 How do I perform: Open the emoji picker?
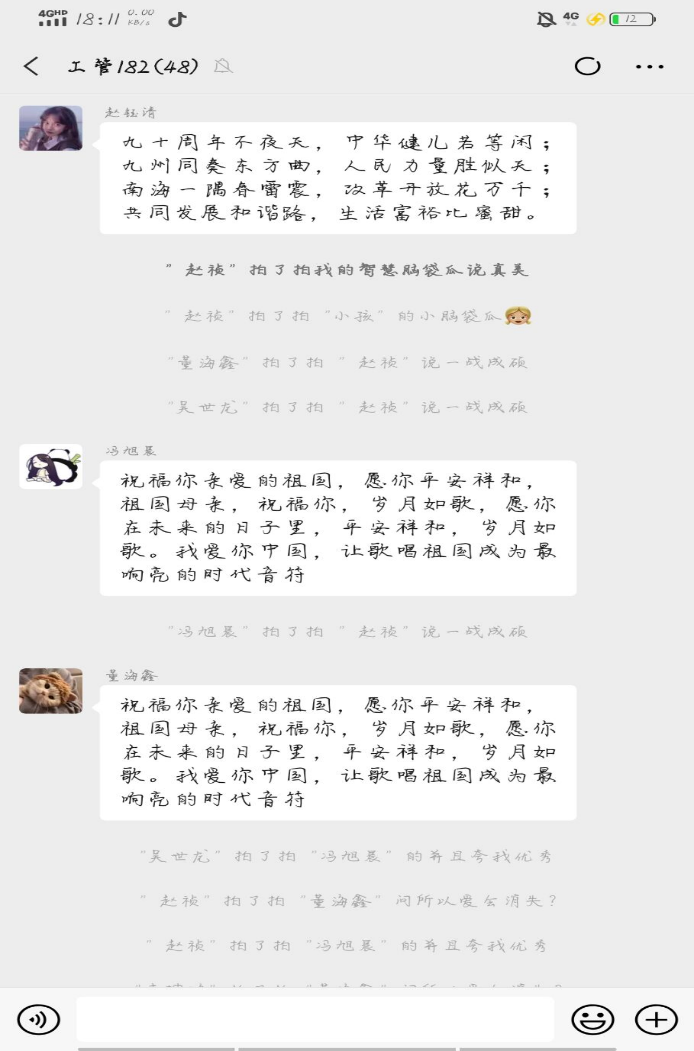click(x=592, y=1019)
